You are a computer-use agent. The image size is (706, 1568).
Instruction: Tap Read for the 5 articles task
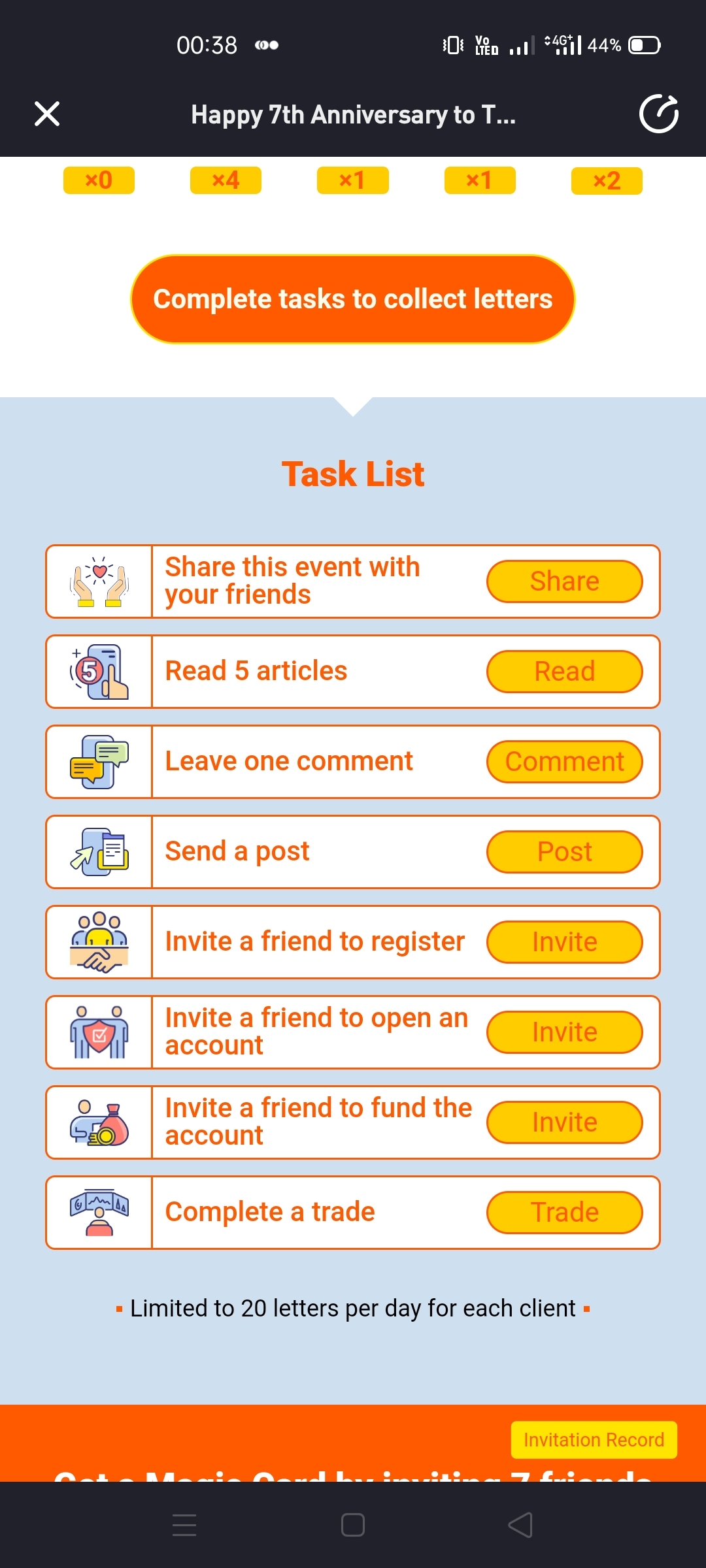coord(565,672)
